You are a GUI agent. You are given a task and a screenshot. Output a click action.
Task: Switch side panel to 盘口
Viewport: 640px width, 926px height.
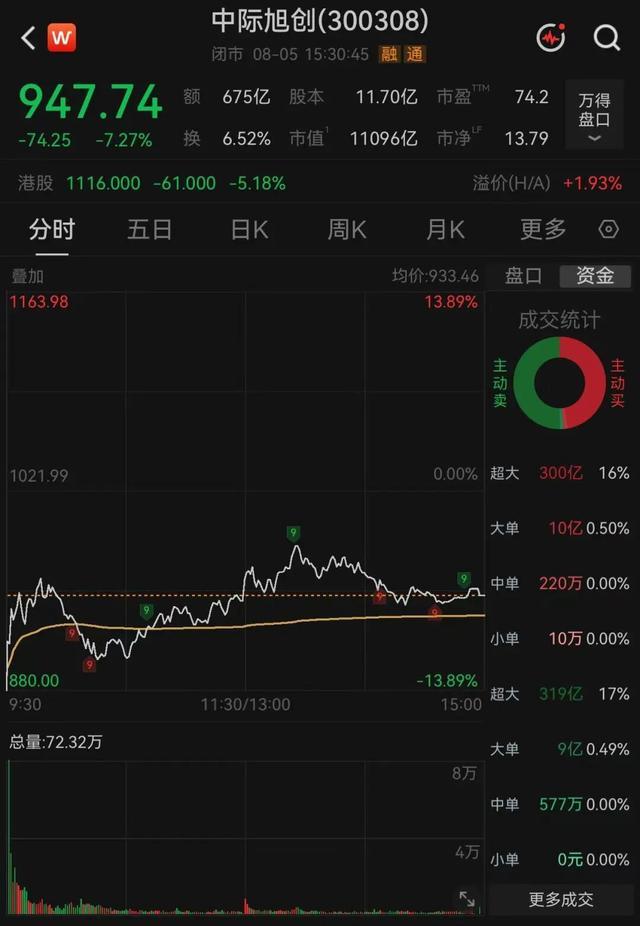pos(523,276)
